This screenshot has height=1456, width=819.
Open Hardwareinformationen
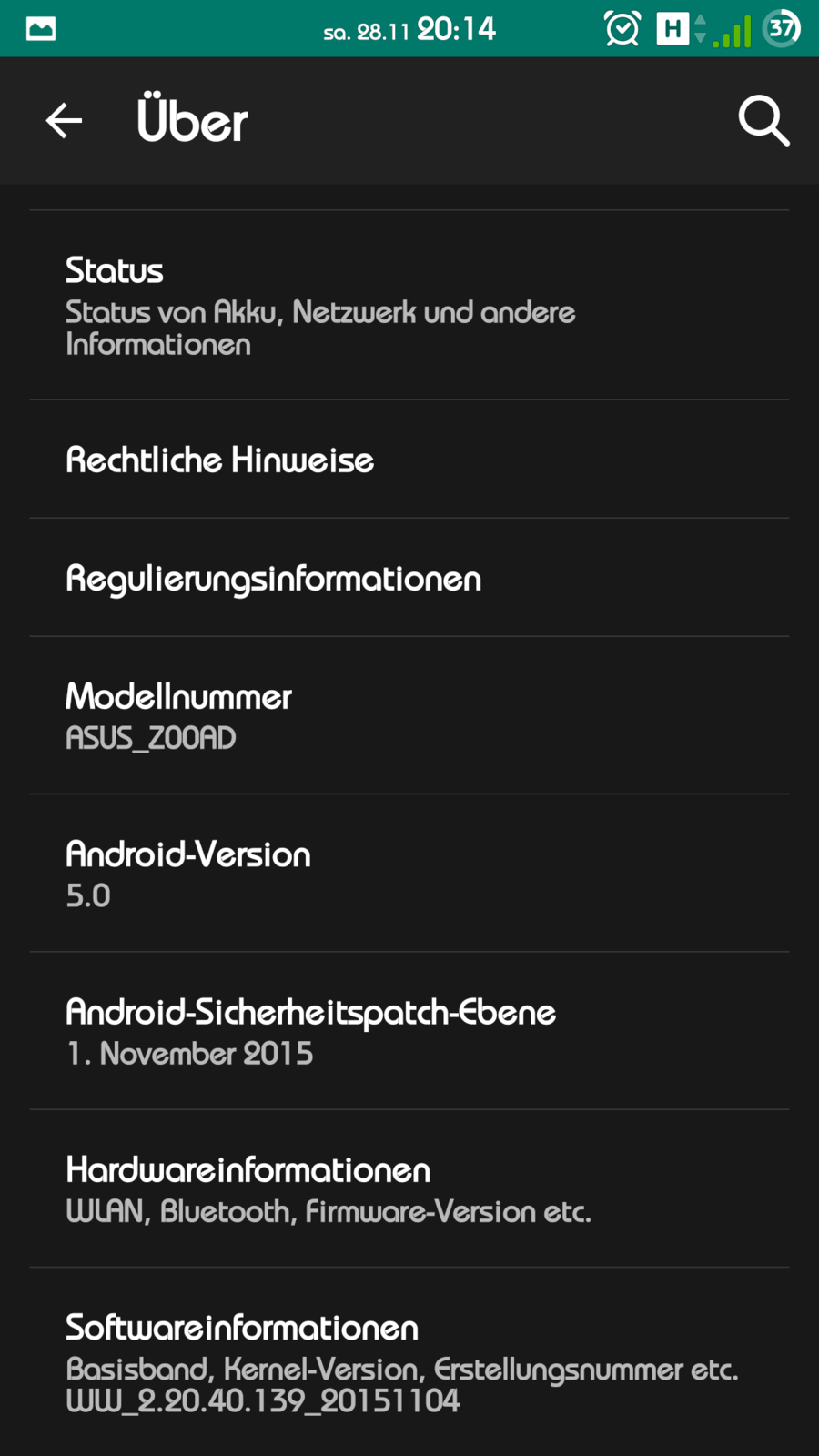pos(409,1188)
